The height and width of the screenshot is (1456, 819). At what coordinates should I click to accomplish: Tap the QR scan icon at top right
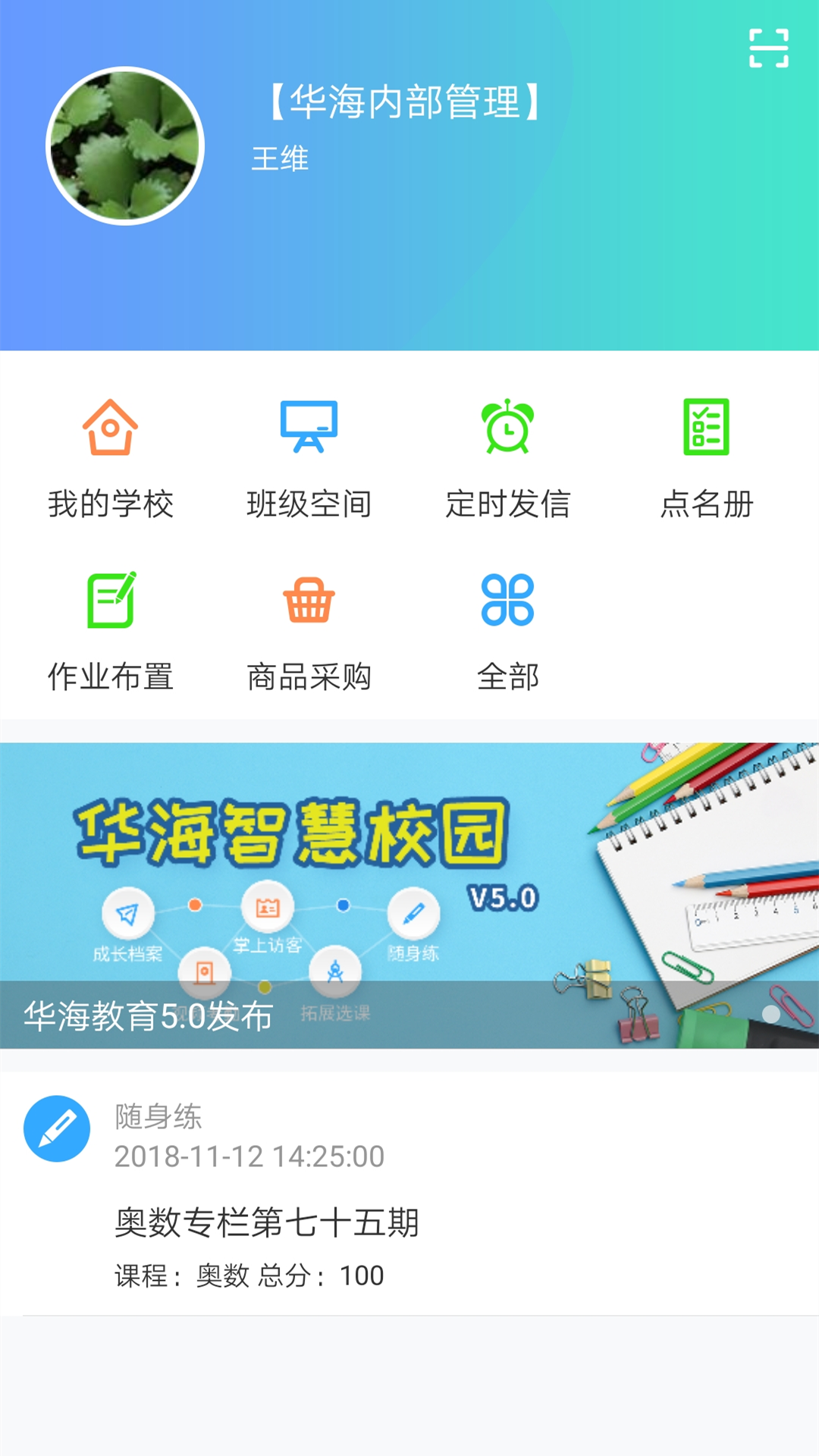pyautogui.click(x=768, y=49)
